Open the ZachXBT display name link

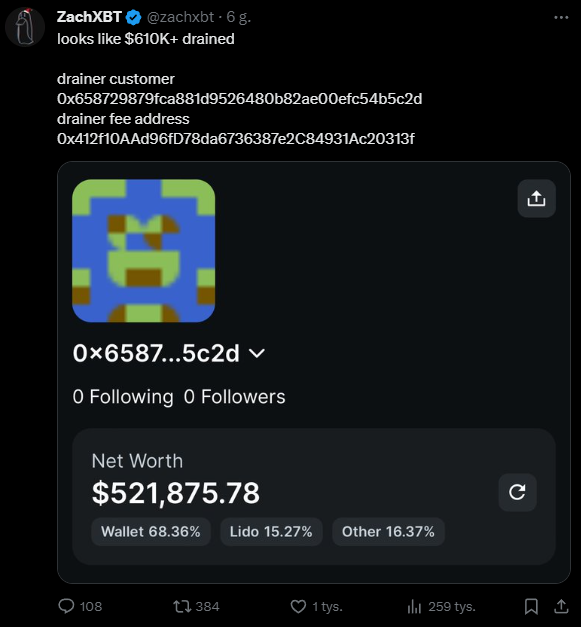pos(89,17)
